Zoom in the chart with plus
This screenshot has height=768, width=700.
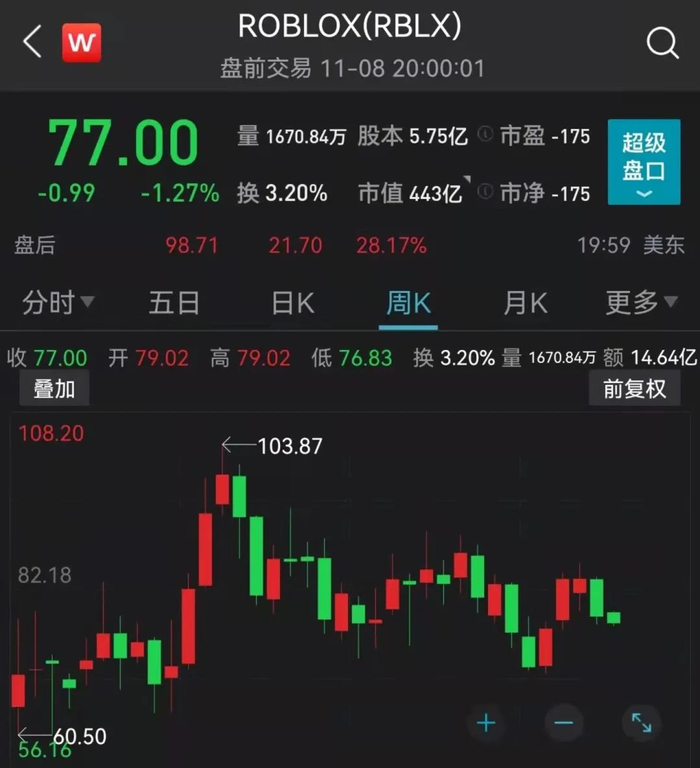(487, 722)
